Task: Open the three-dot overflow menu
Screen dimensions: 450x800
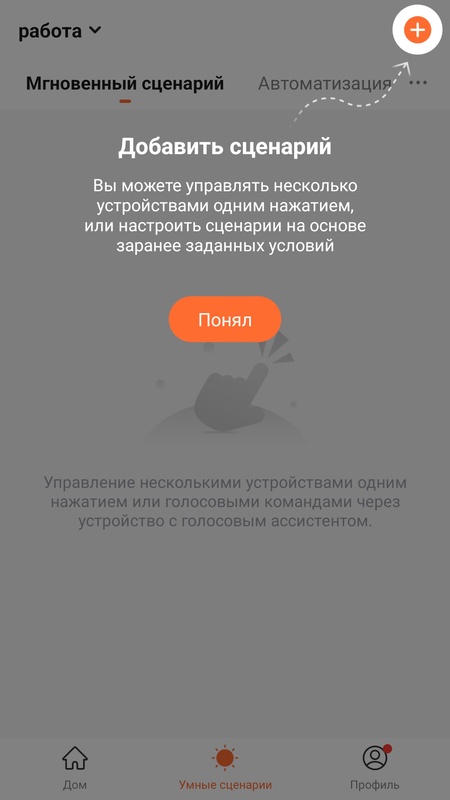Action: 418,83
